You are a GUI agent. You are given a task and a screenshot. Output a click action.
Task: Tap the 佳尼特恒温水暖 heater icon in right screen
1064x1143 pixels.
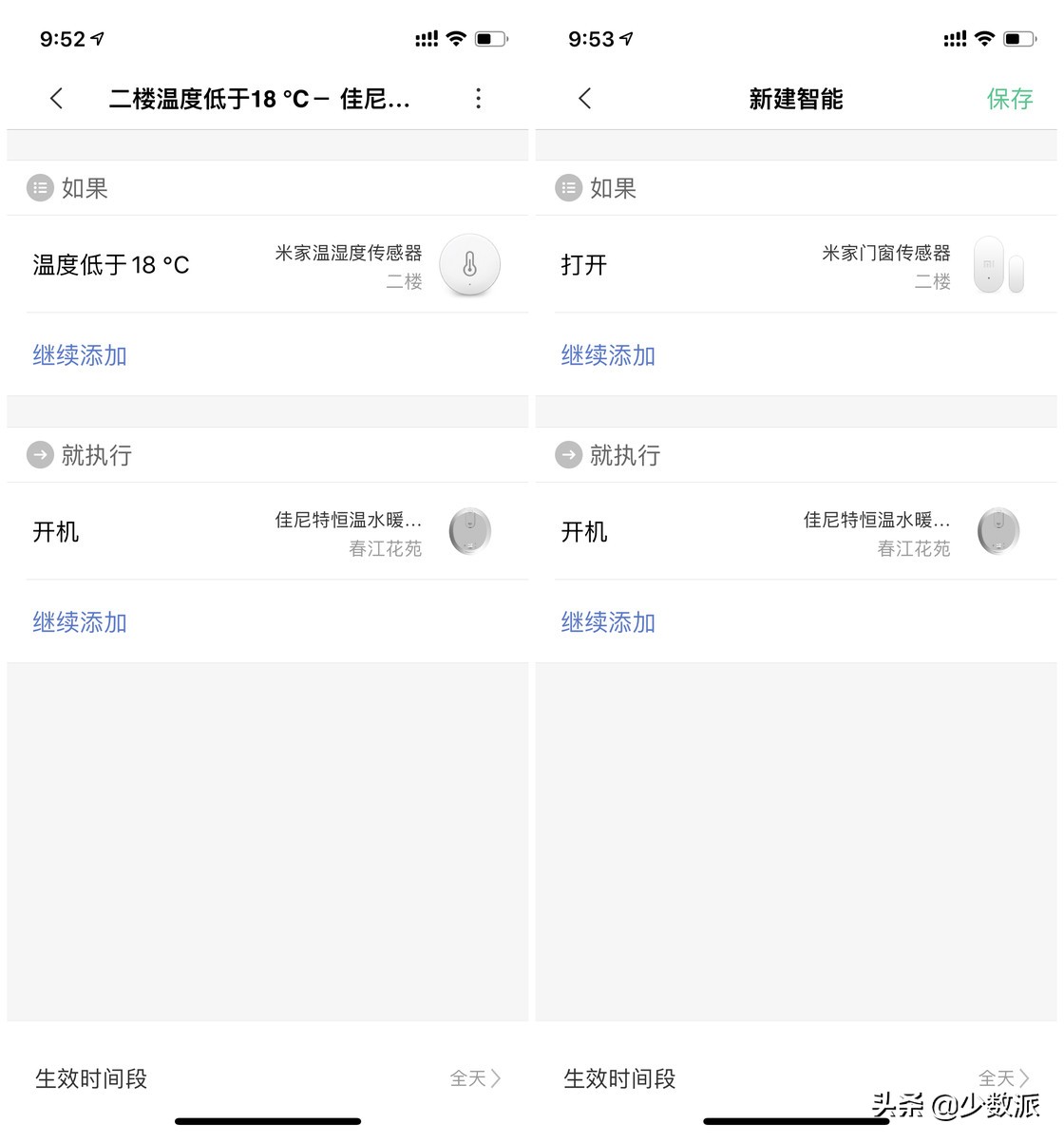click(998, 532)
